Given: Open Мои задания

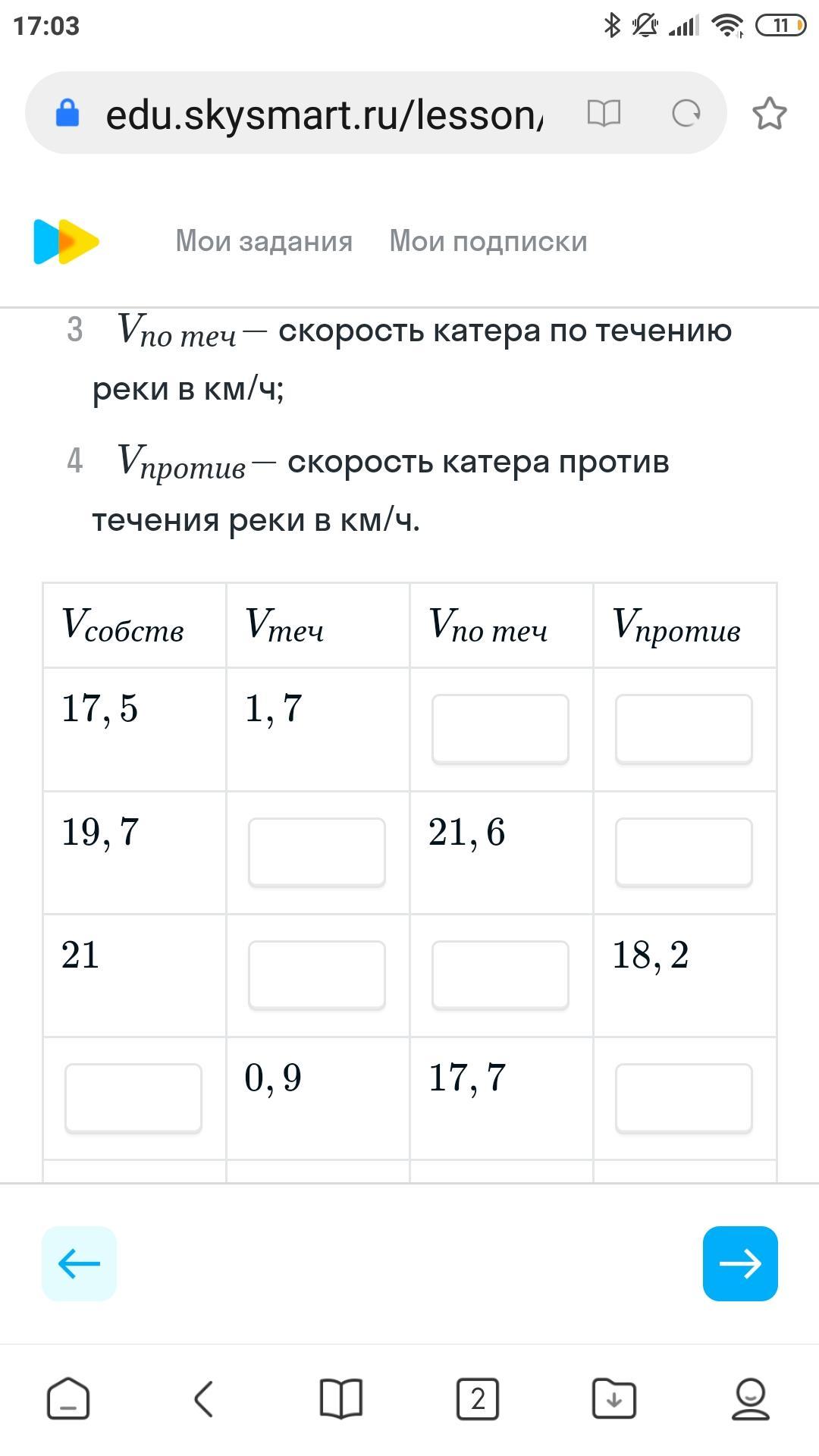Looking at the screenshot, I should [264, 241].
